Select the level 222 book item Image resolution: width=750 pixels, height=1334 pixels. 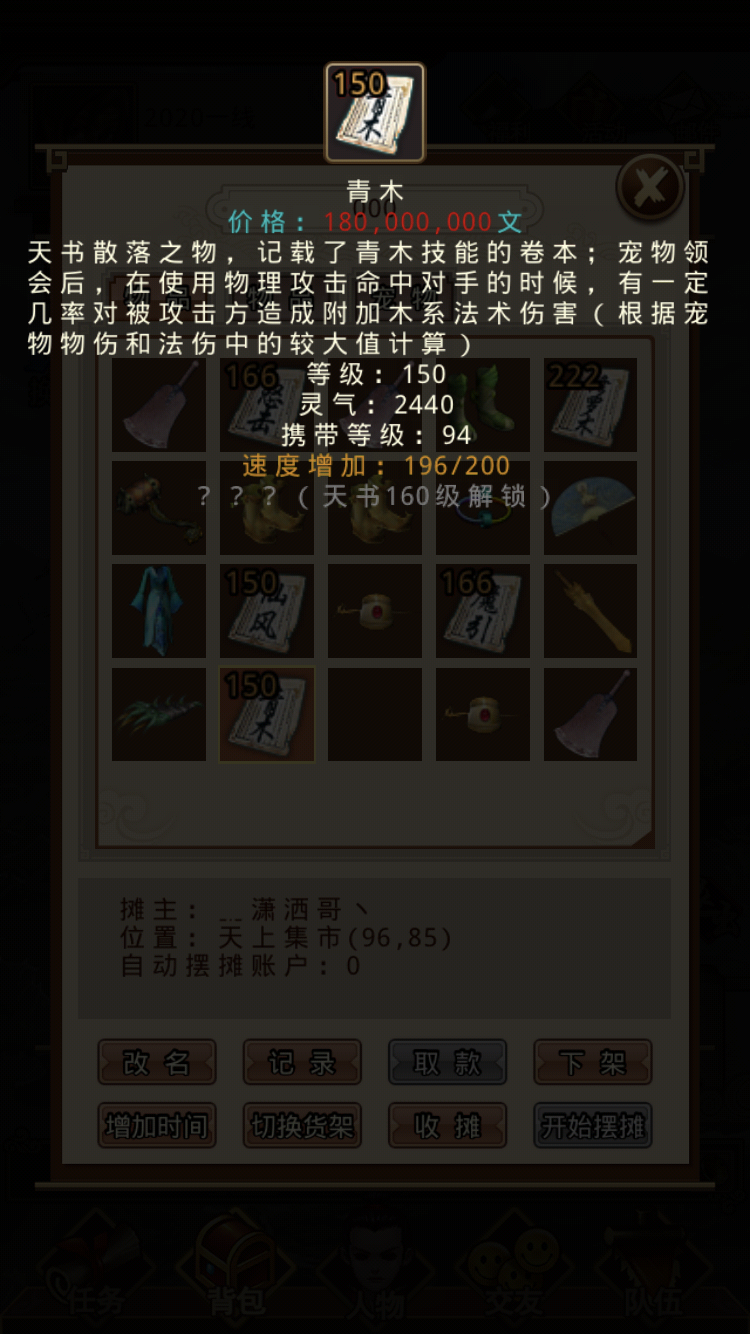pyautogui.click(x=590, y=405)
